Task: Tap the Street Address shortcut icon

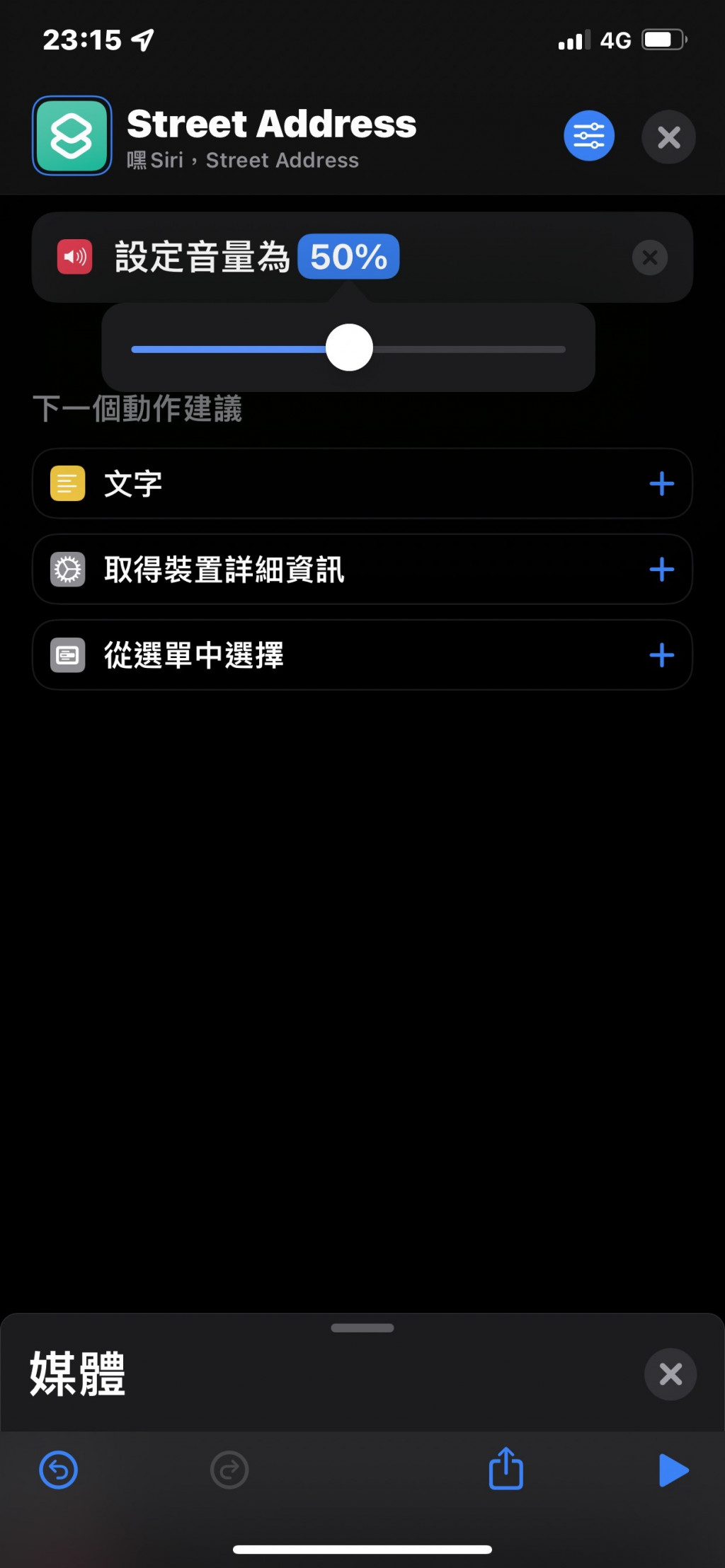Action: [x=72, y=136]
